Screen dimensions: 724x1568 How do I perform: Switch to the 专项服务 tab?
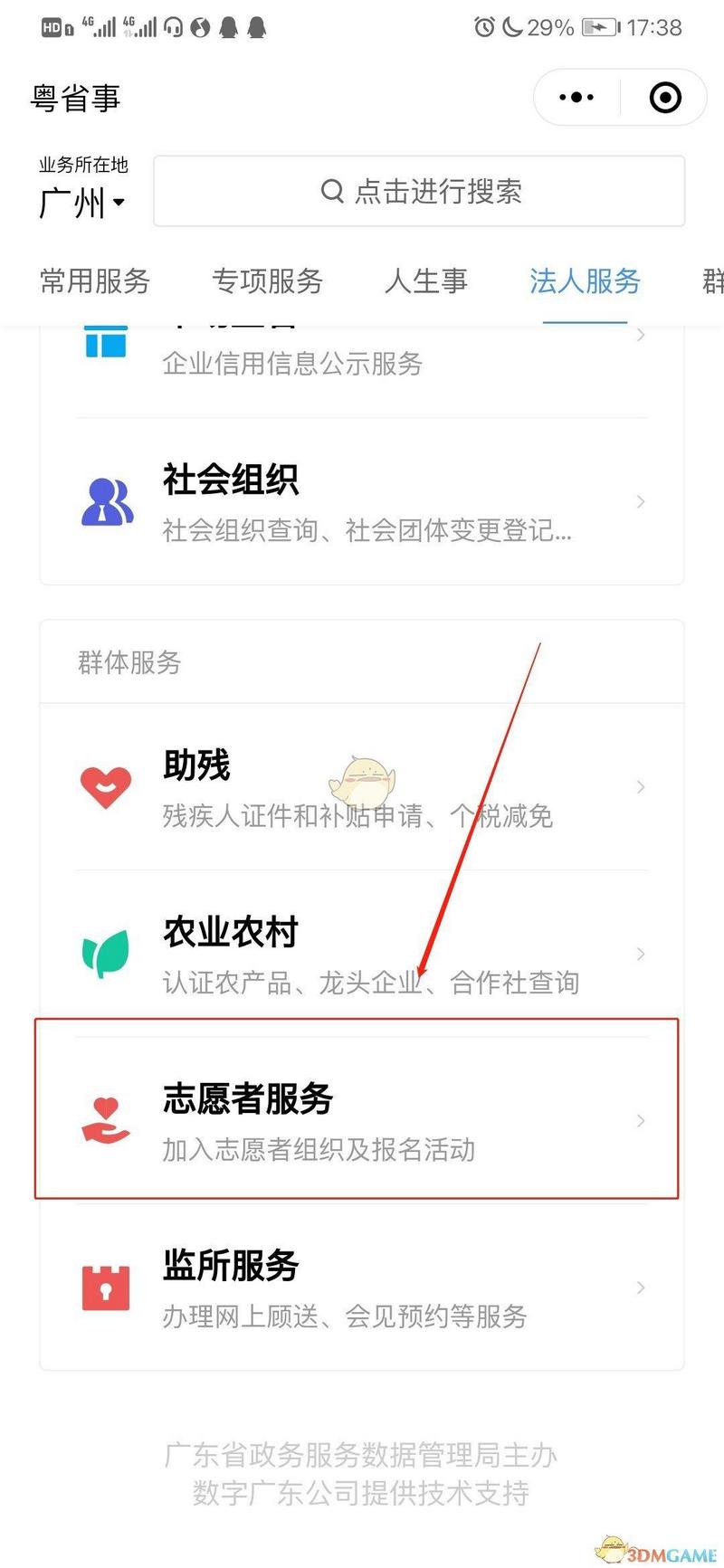[267, 281]
